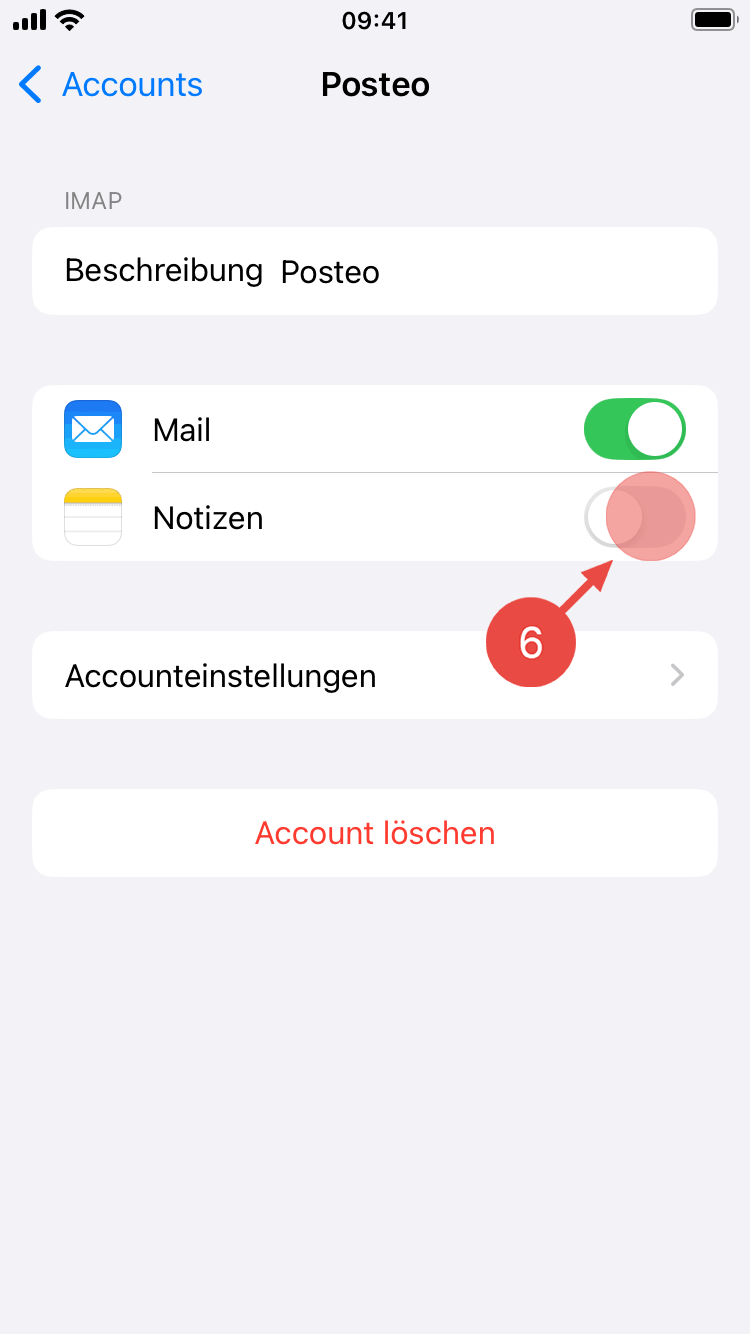Enable the Notizen switch
The width and height of the screenshot is (750, 1334).
[635, 518]
